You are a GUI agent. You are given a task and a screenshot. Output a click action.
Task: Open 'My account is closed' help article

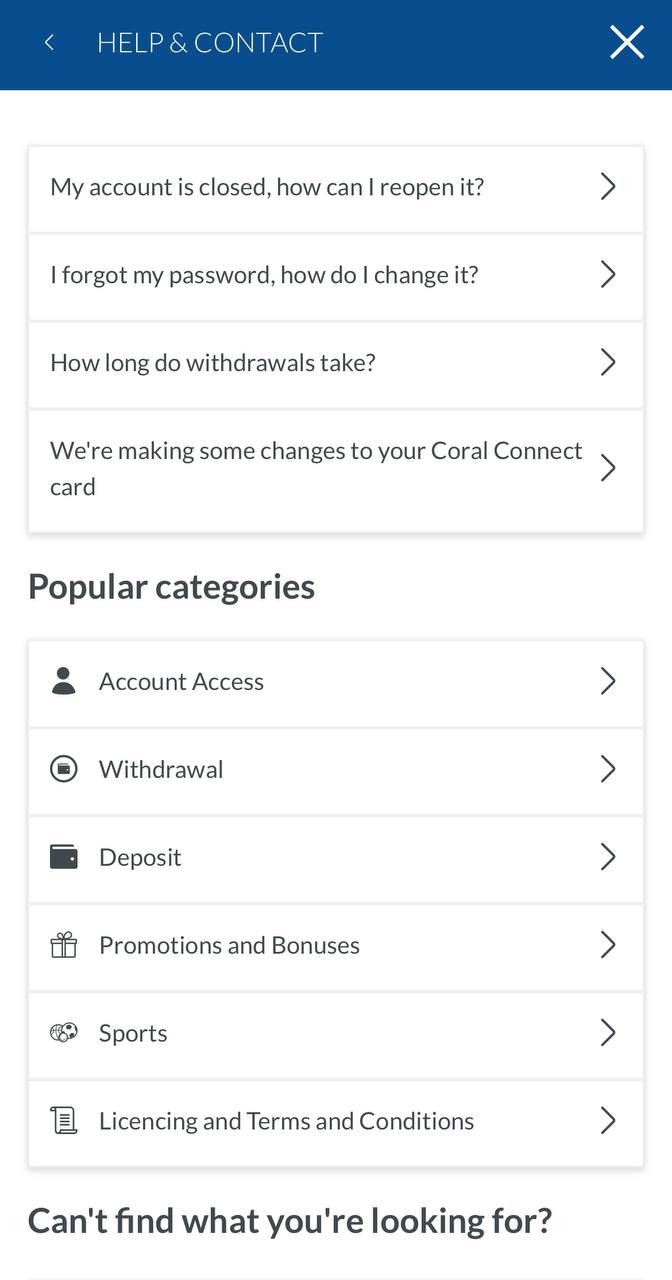[336, 189]
